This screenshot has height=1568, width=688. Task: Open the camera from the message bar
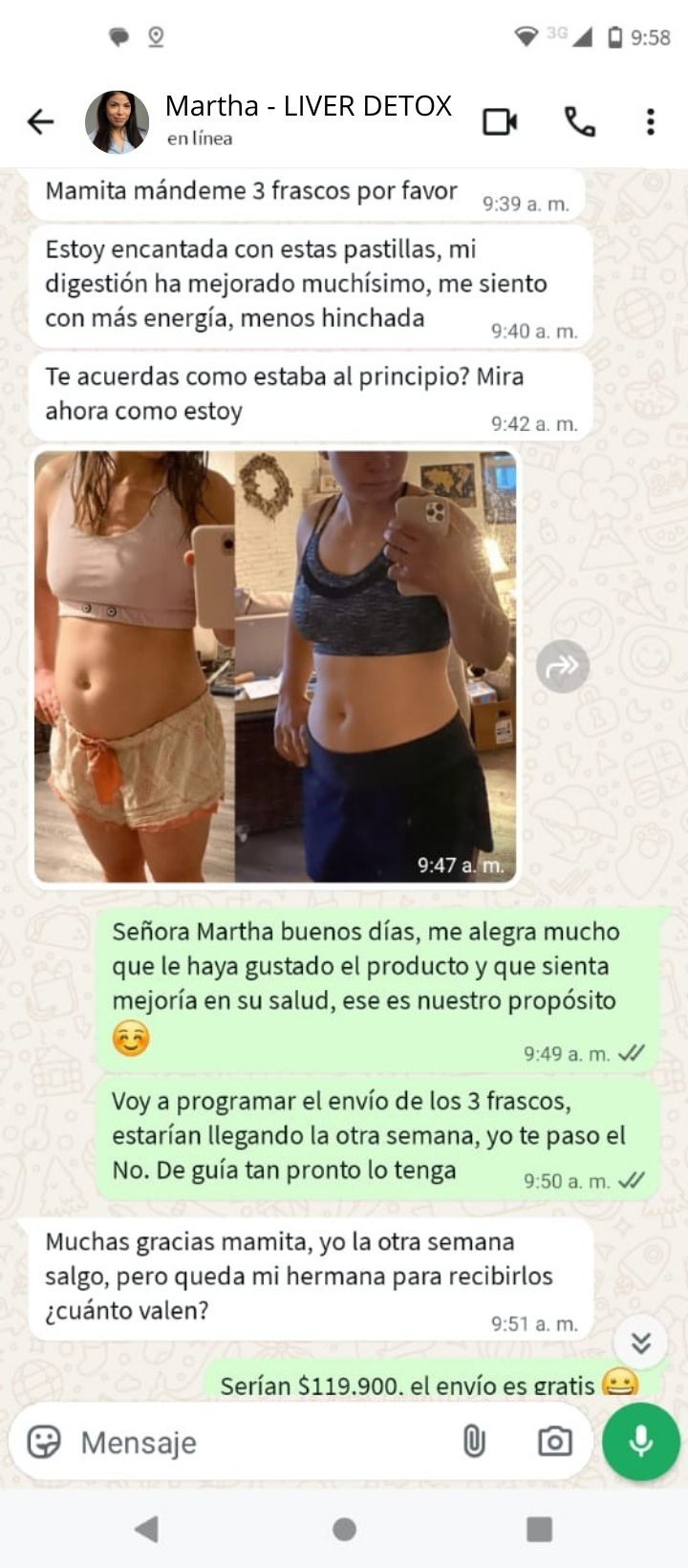tap(554, 1441)
